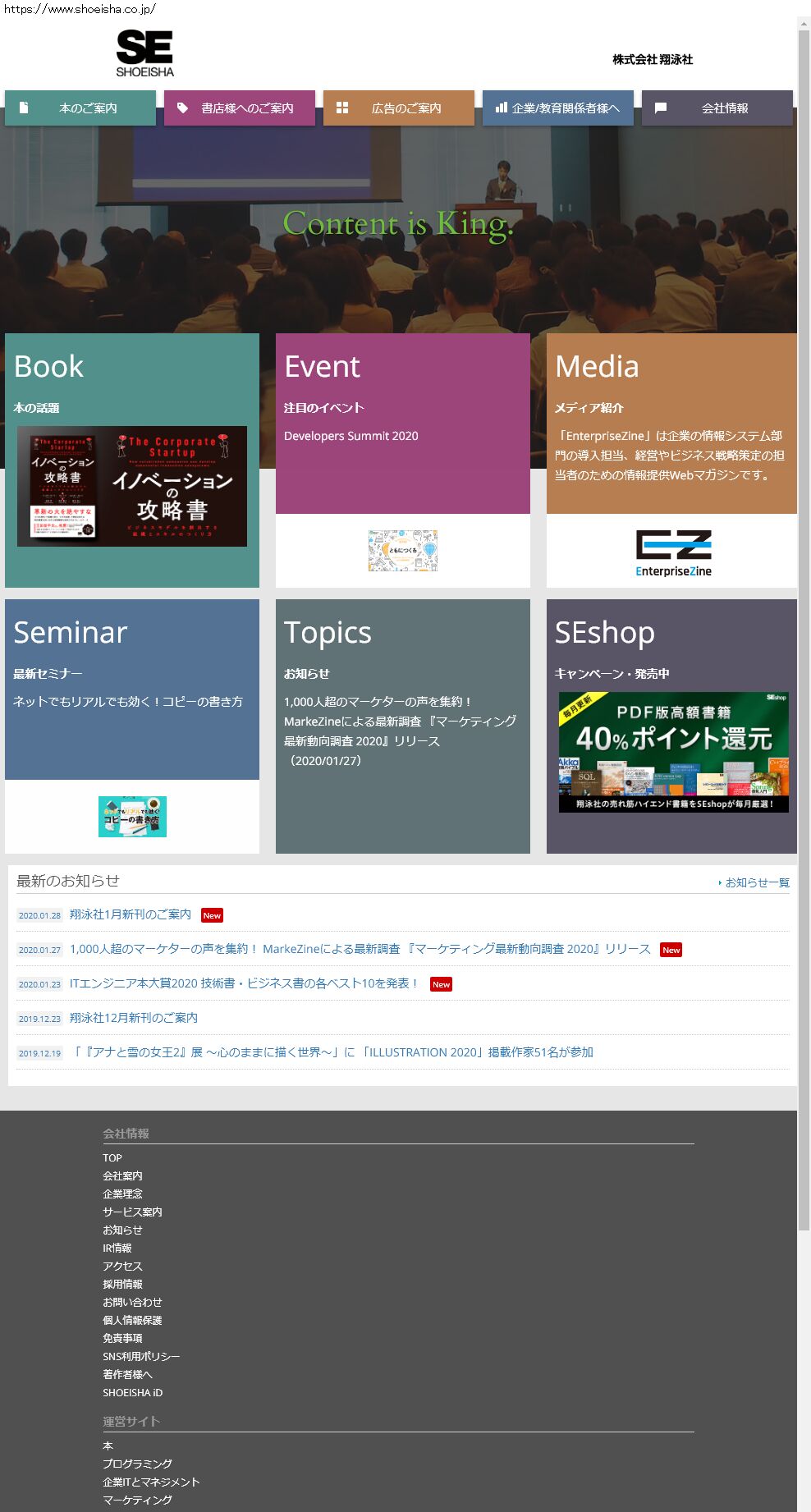Open the 企業/教育関係者様へ tab
Image resolution: width=811 pixels, height=1512 pixels.
point(558,108)
